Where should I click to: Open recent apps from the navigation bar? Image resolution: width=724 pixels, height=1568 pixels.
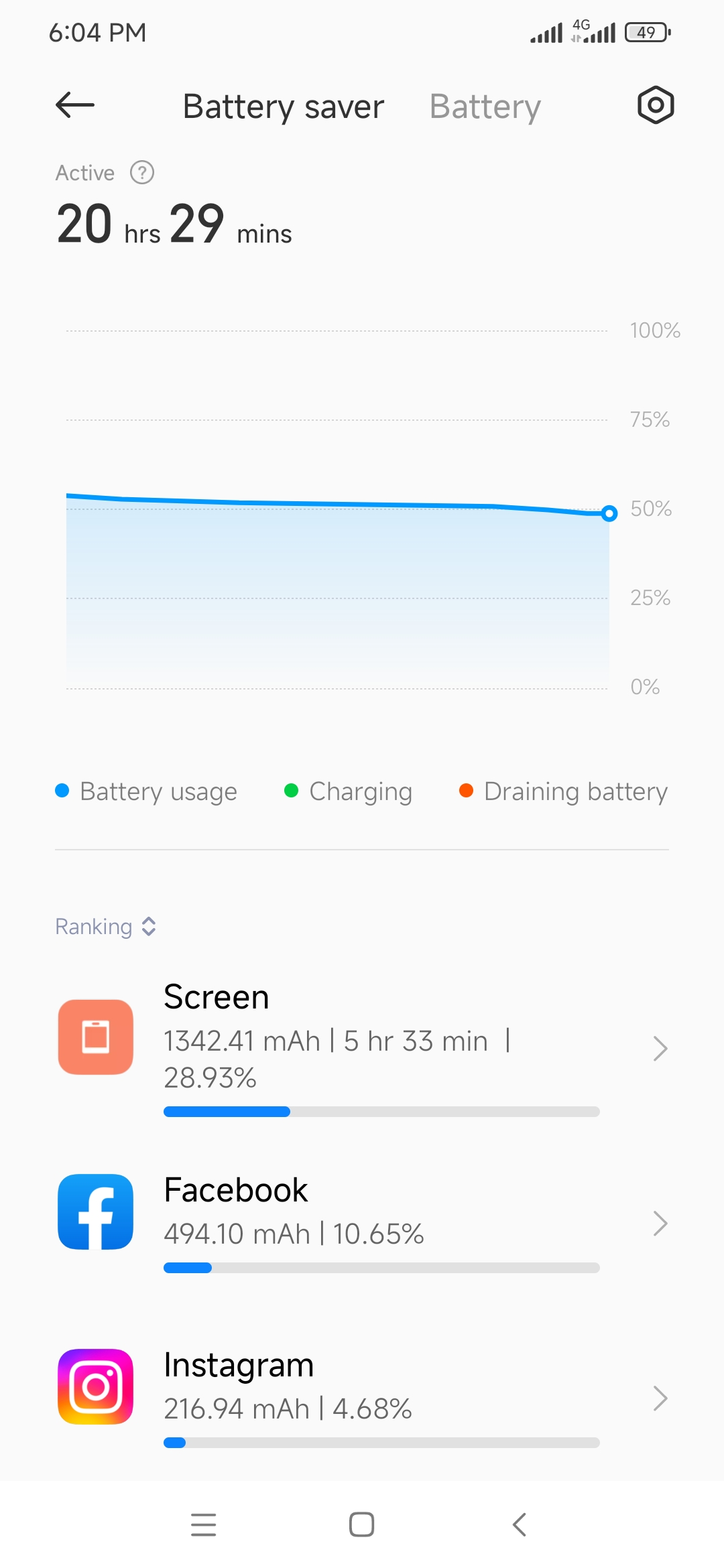click(204, 1524)
